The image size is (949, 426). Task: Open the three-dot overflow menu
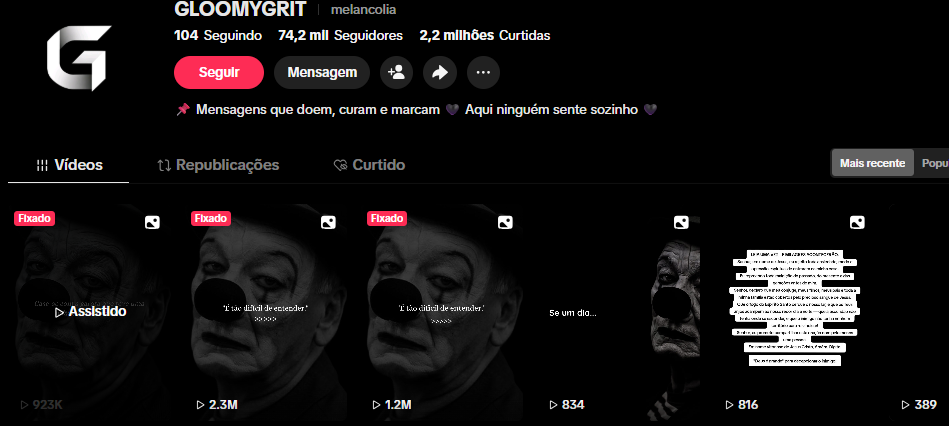pyautogui.click(x=483, y=72)
